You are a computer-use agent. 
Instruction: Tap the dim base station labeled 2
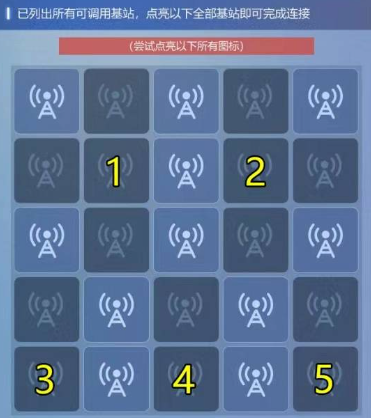256,171
